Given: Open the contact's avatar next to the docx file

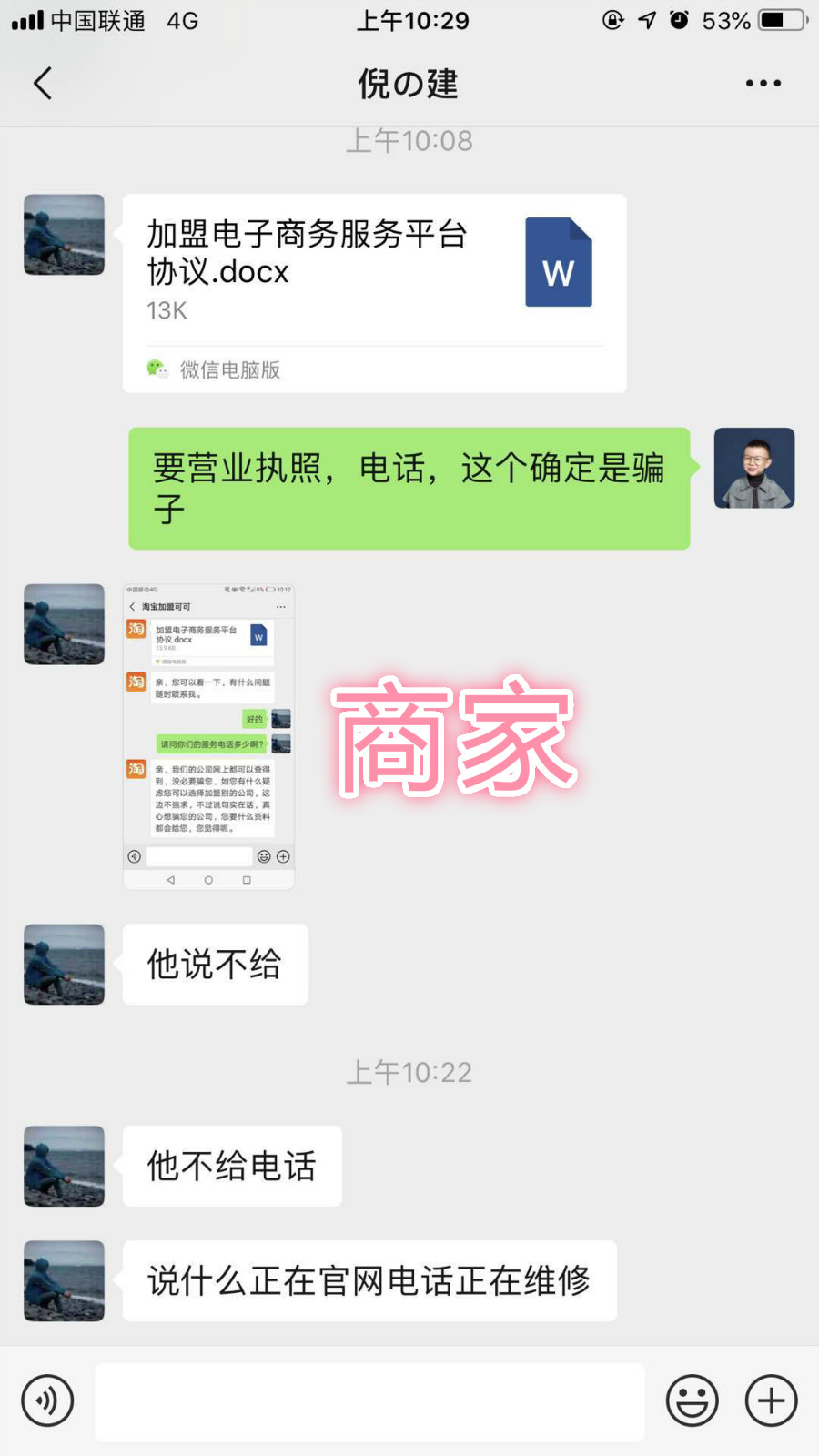Looking at the screenshot, I should tap(64, 235).
